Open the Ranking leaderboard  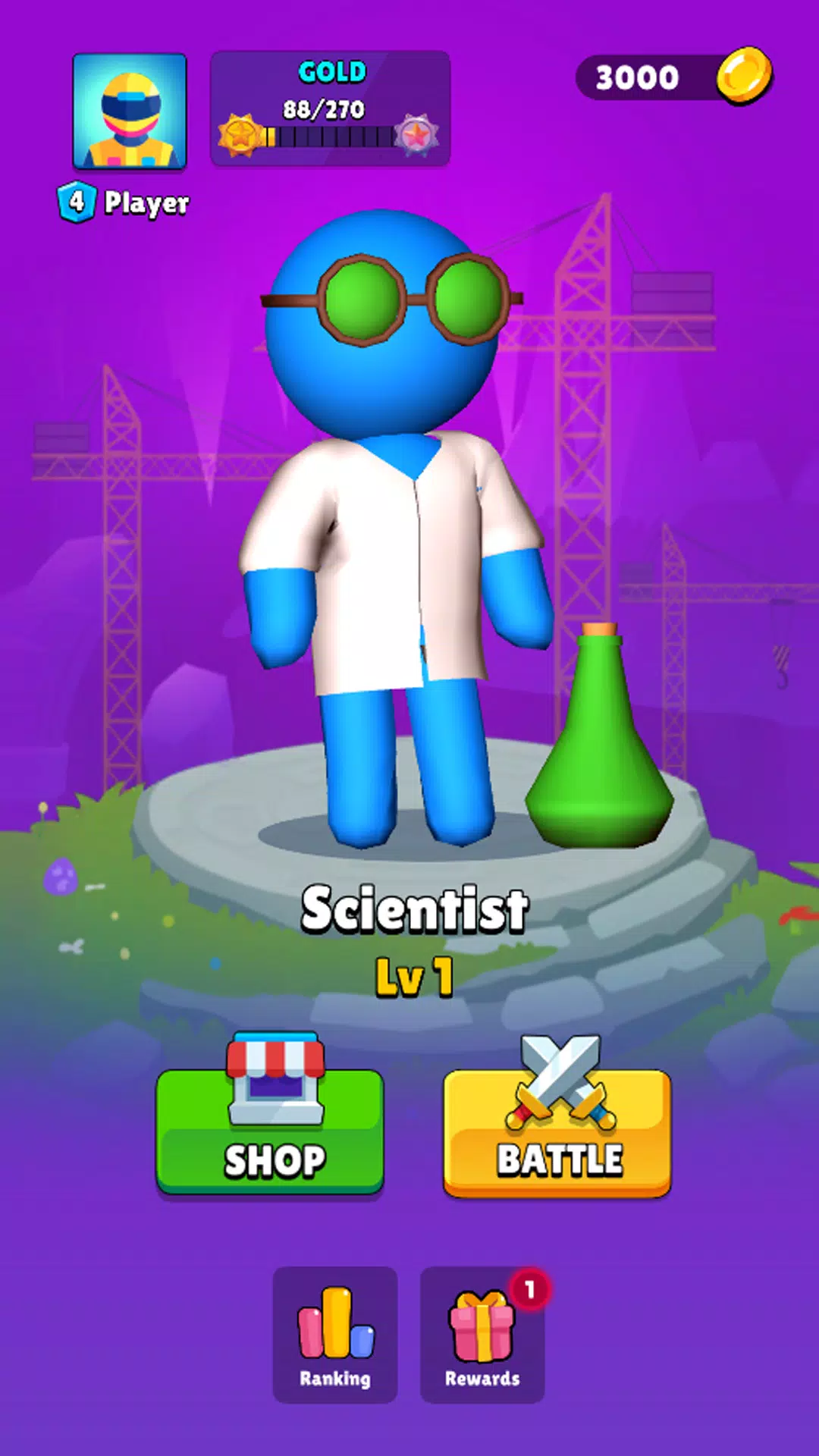coord(334,1335)
